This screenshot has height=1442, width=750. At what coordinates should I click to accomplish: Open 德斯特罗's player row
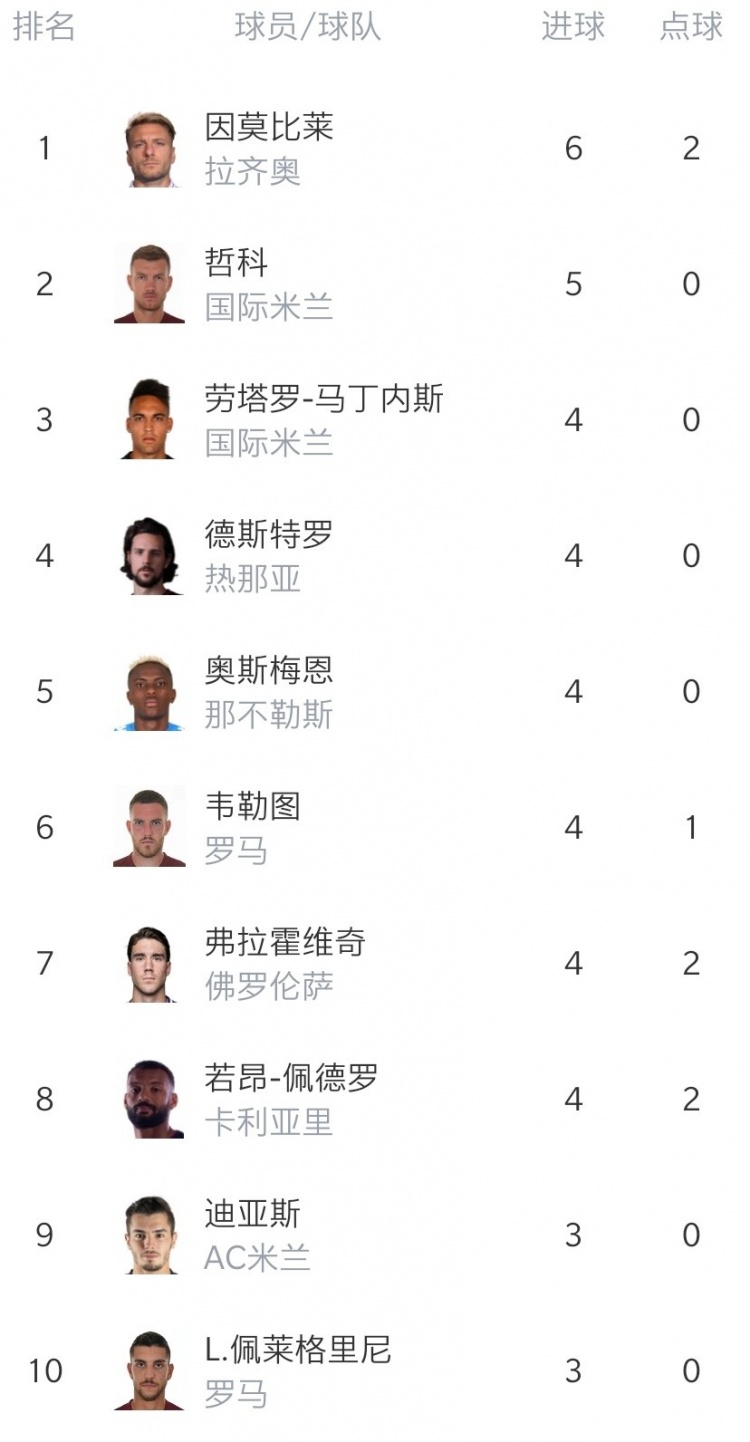[375, 556]
